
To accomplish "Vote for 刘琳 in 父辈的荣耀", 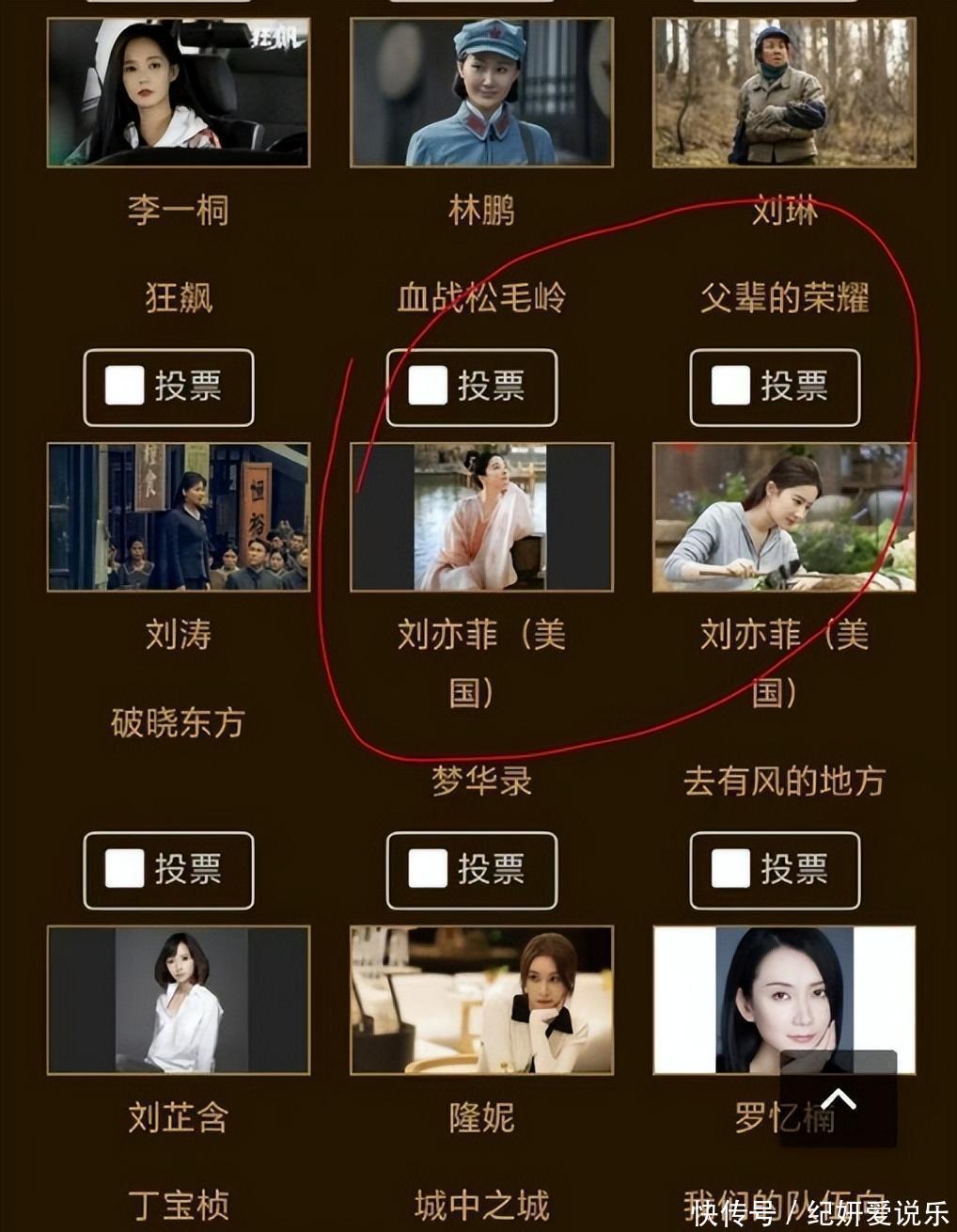I will [774, 387].
